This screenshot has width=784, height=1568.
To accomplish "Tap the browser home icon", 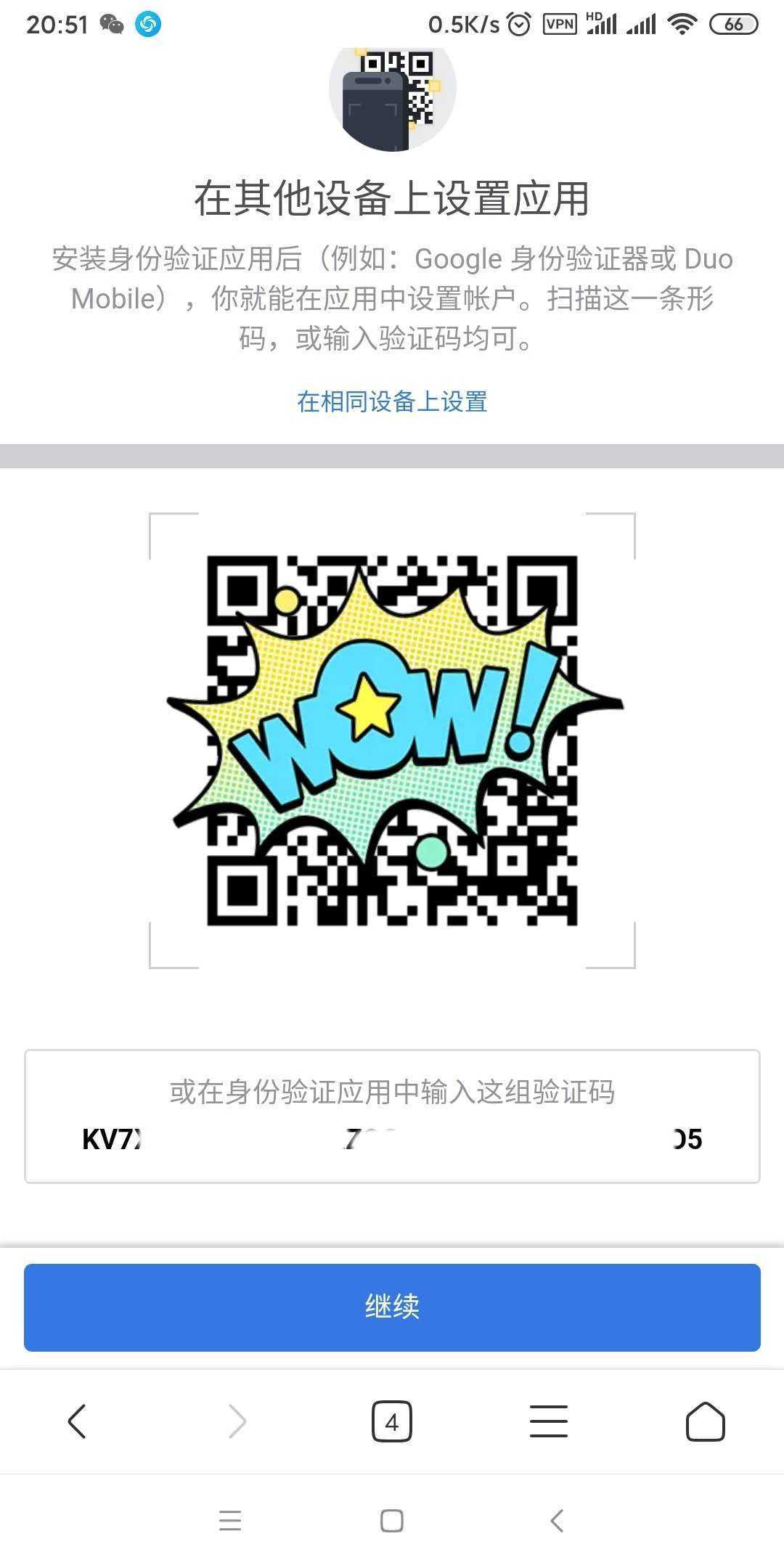I will tap(705, 1421).
